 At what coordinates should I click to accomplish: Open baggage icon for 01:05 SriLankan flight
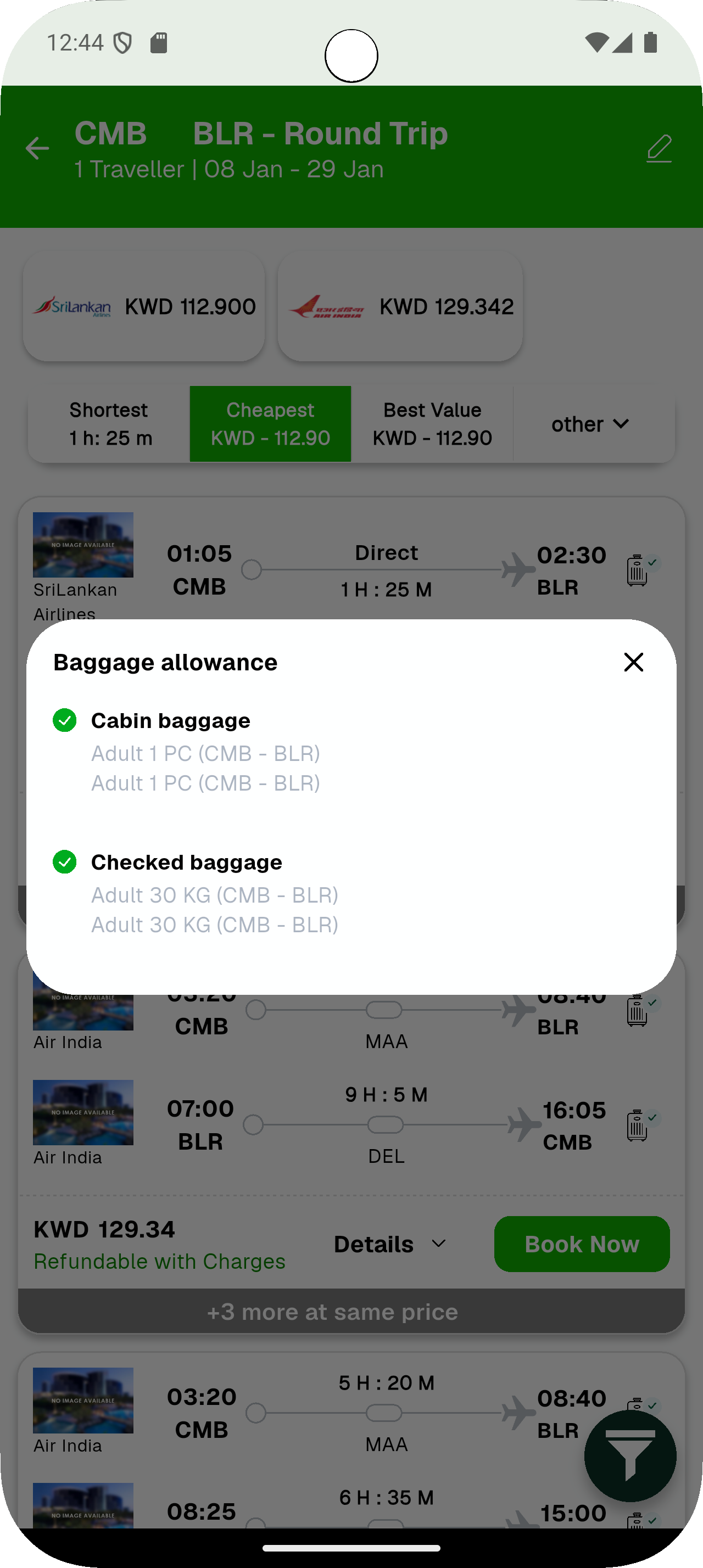point(637,570)
